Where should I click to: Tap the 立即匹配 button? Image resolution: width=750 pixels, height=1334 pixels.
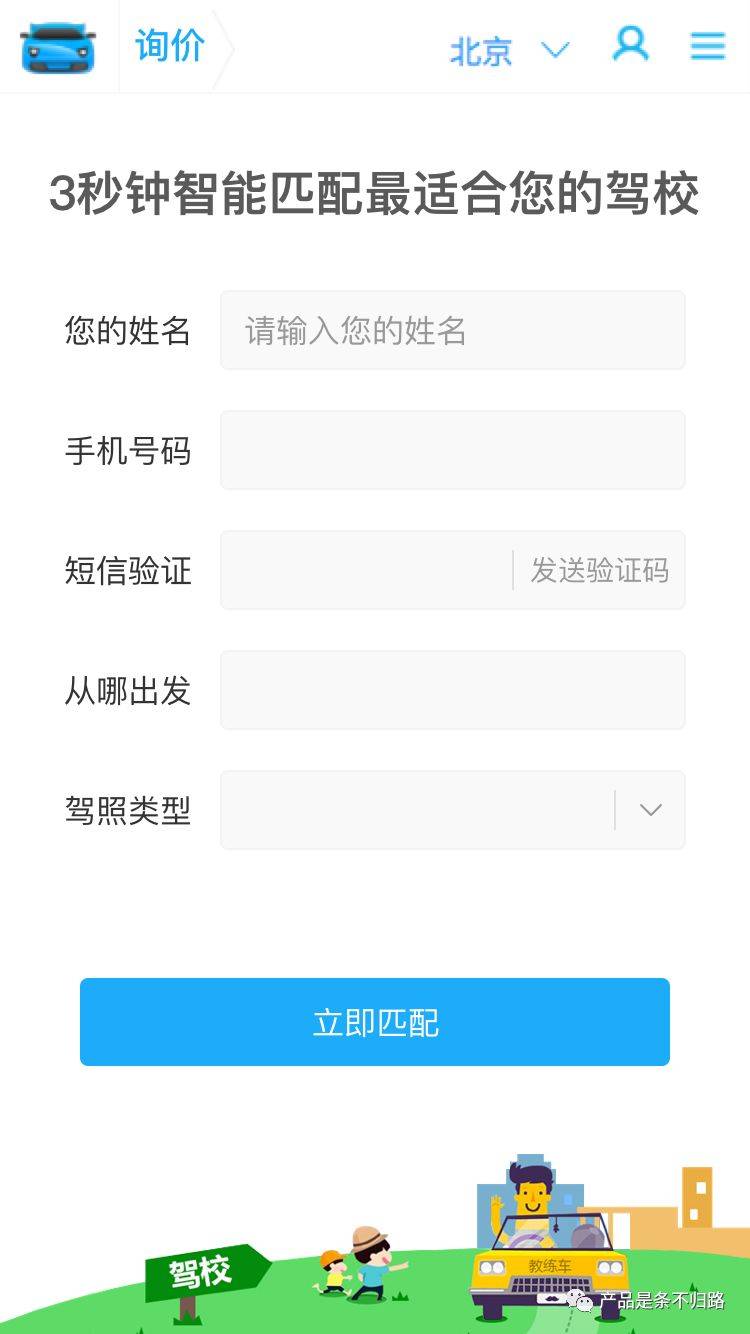[375, 1022]
